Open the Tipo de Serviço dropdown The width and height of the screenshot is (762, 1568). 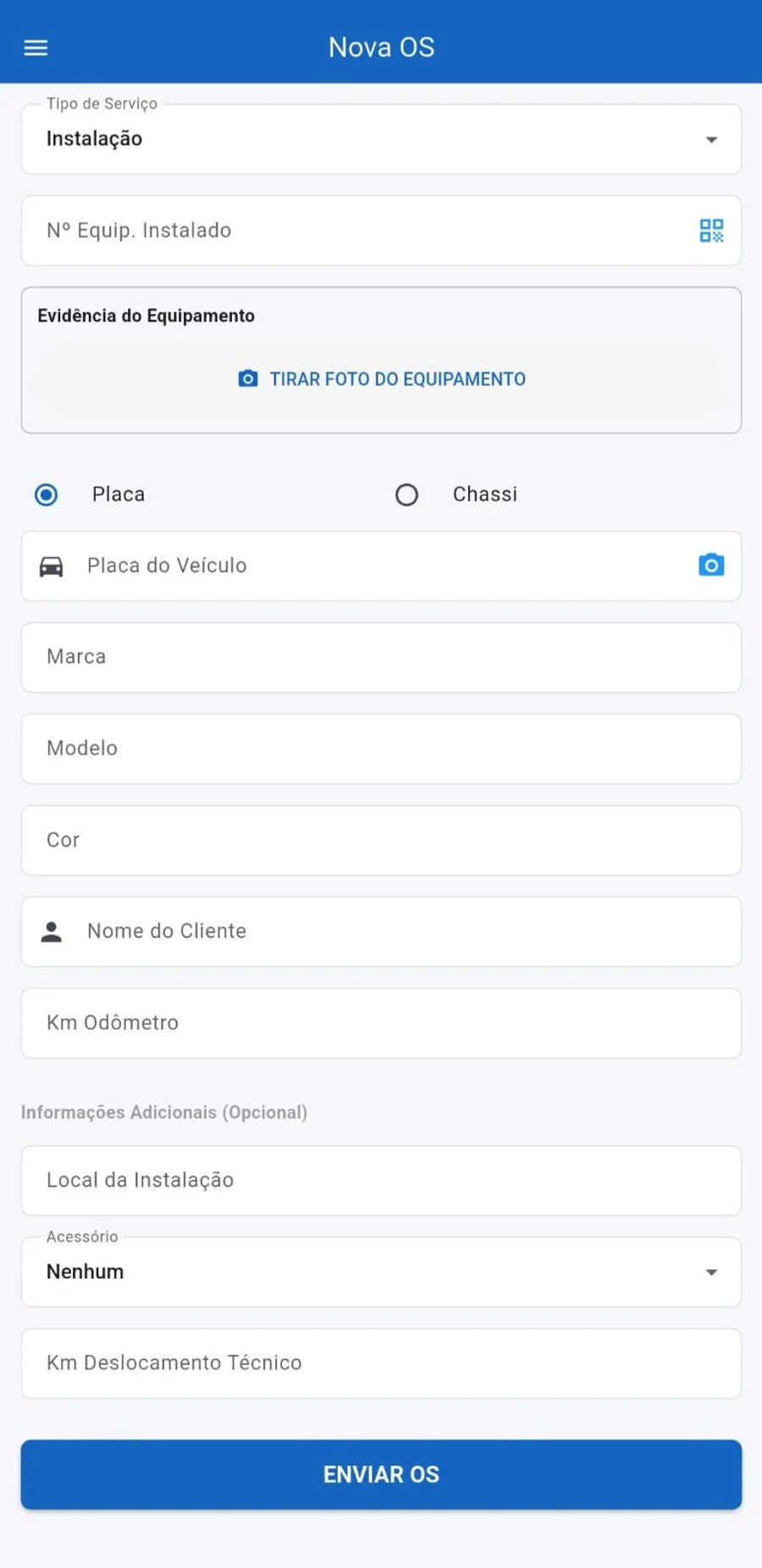[x=381, y=139]
